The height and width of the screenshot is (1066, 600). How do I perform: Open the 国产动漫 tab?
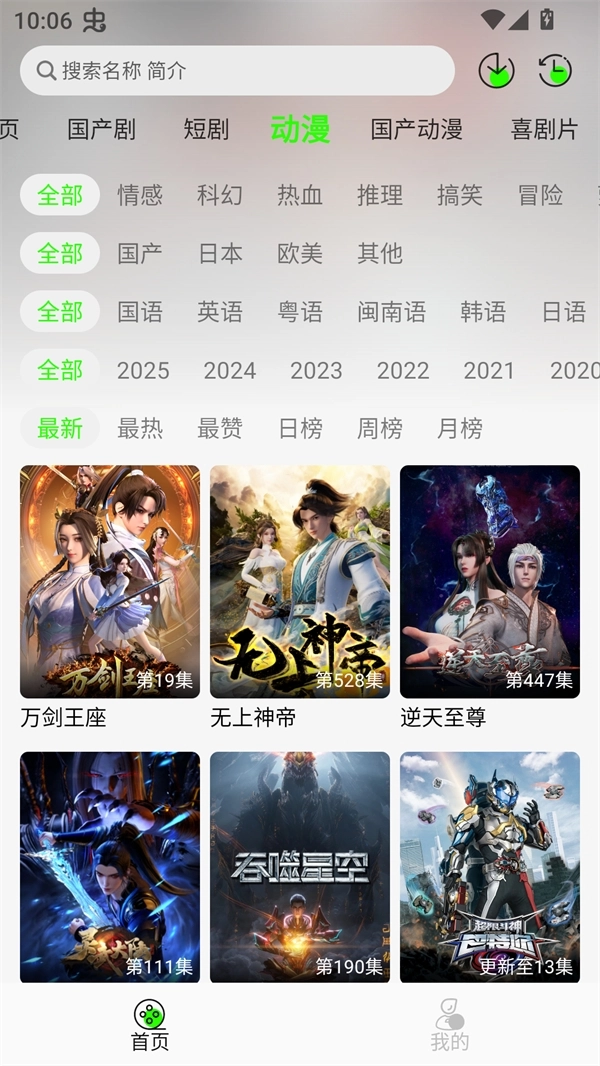coord(416,129)
